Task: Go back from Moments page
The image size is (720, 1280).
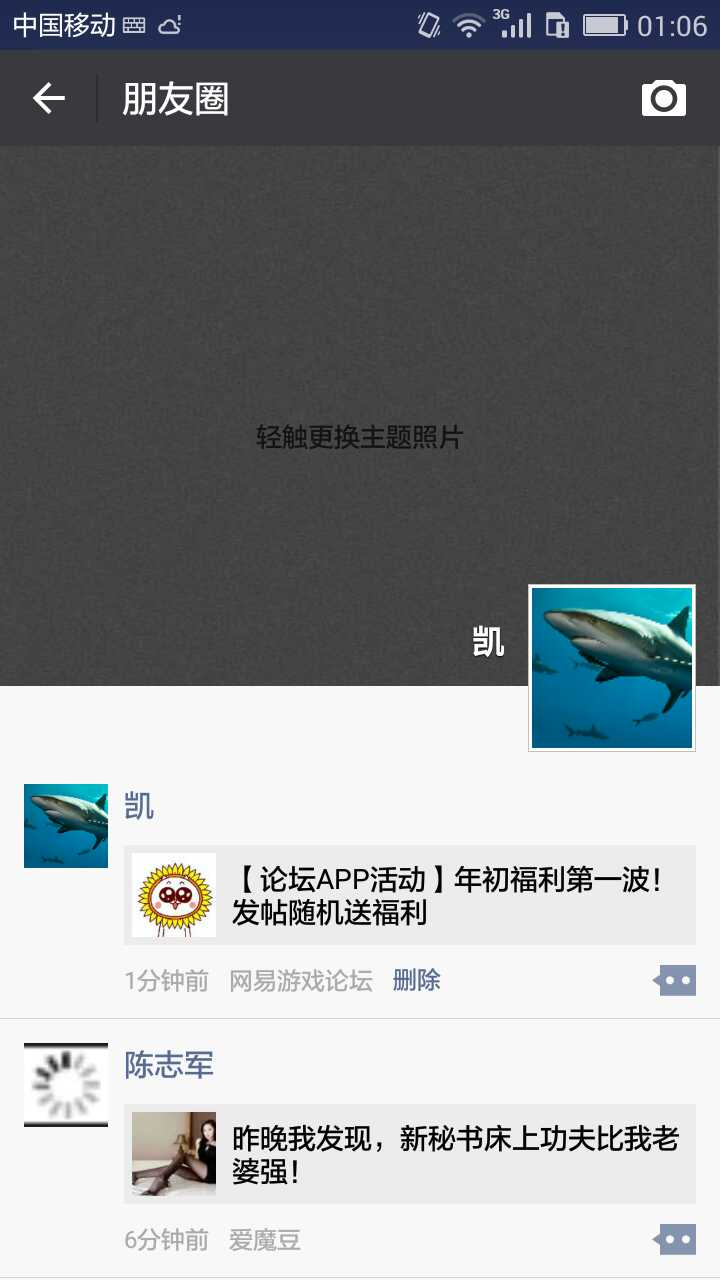Action: [48, 98]
